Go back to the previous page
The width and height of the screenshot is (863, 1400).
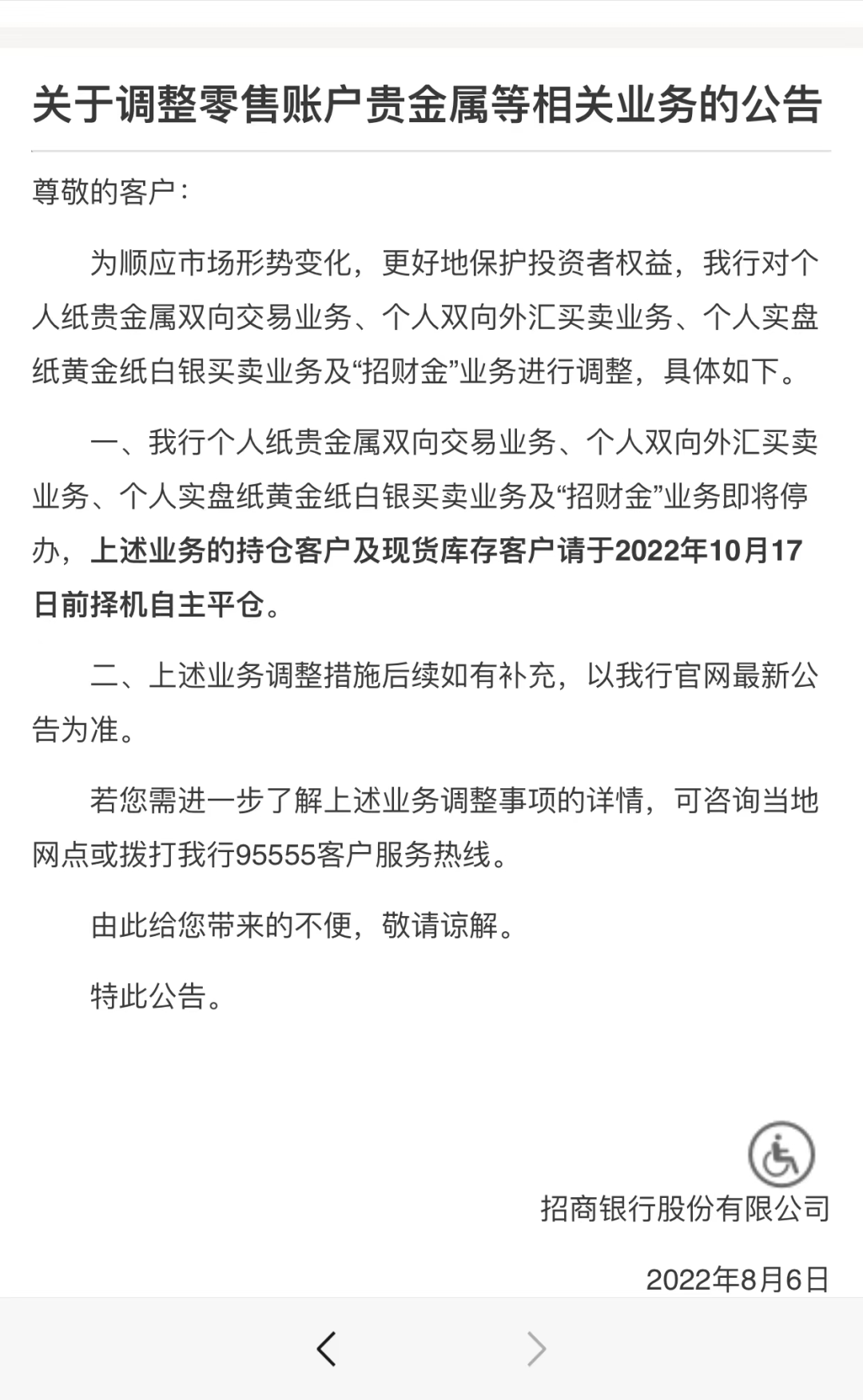[x=326, y=1349]
